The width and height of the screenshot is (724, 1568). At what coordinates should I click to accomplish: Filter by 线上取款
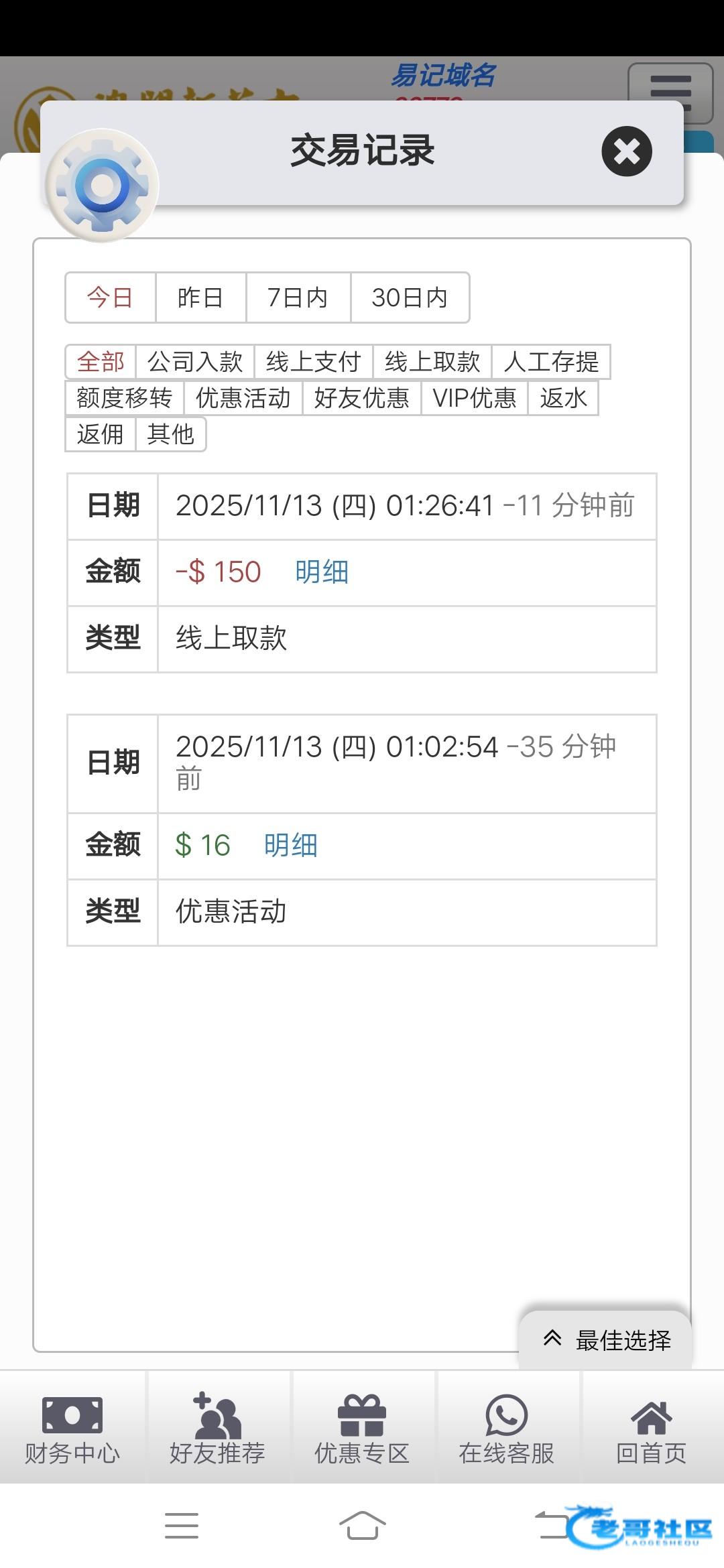(x=432, y=362)
